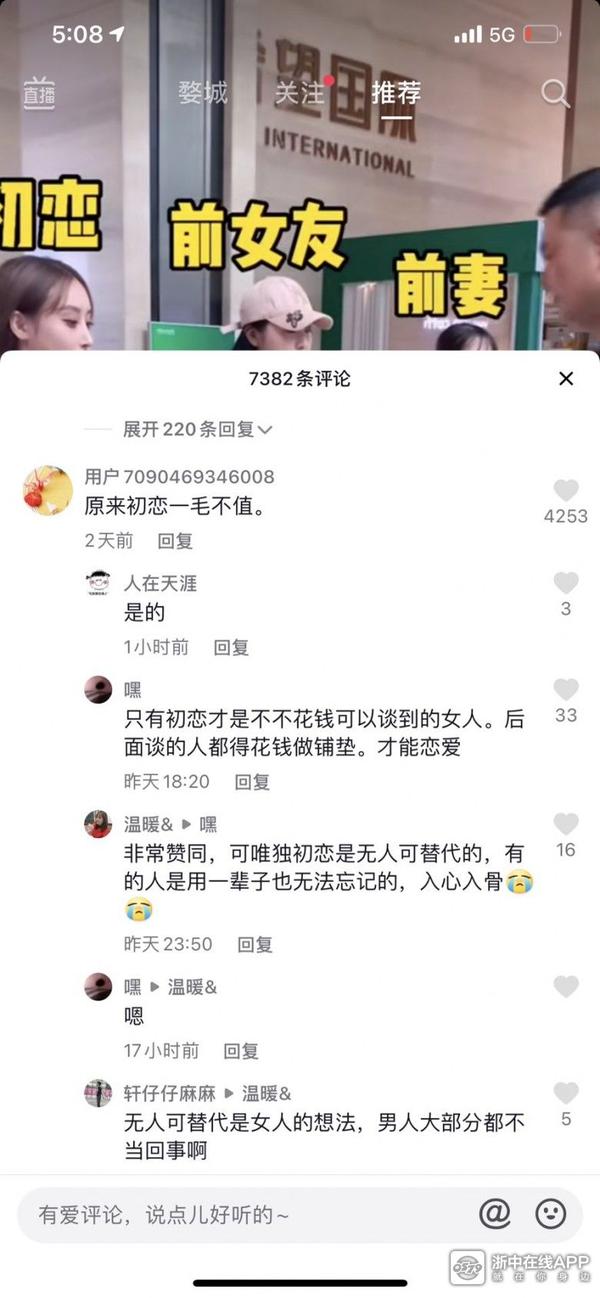Like the comment 原来初恋一毛不值。
Viewport: 600px width, 1298px height.
(x=566, y=491)
